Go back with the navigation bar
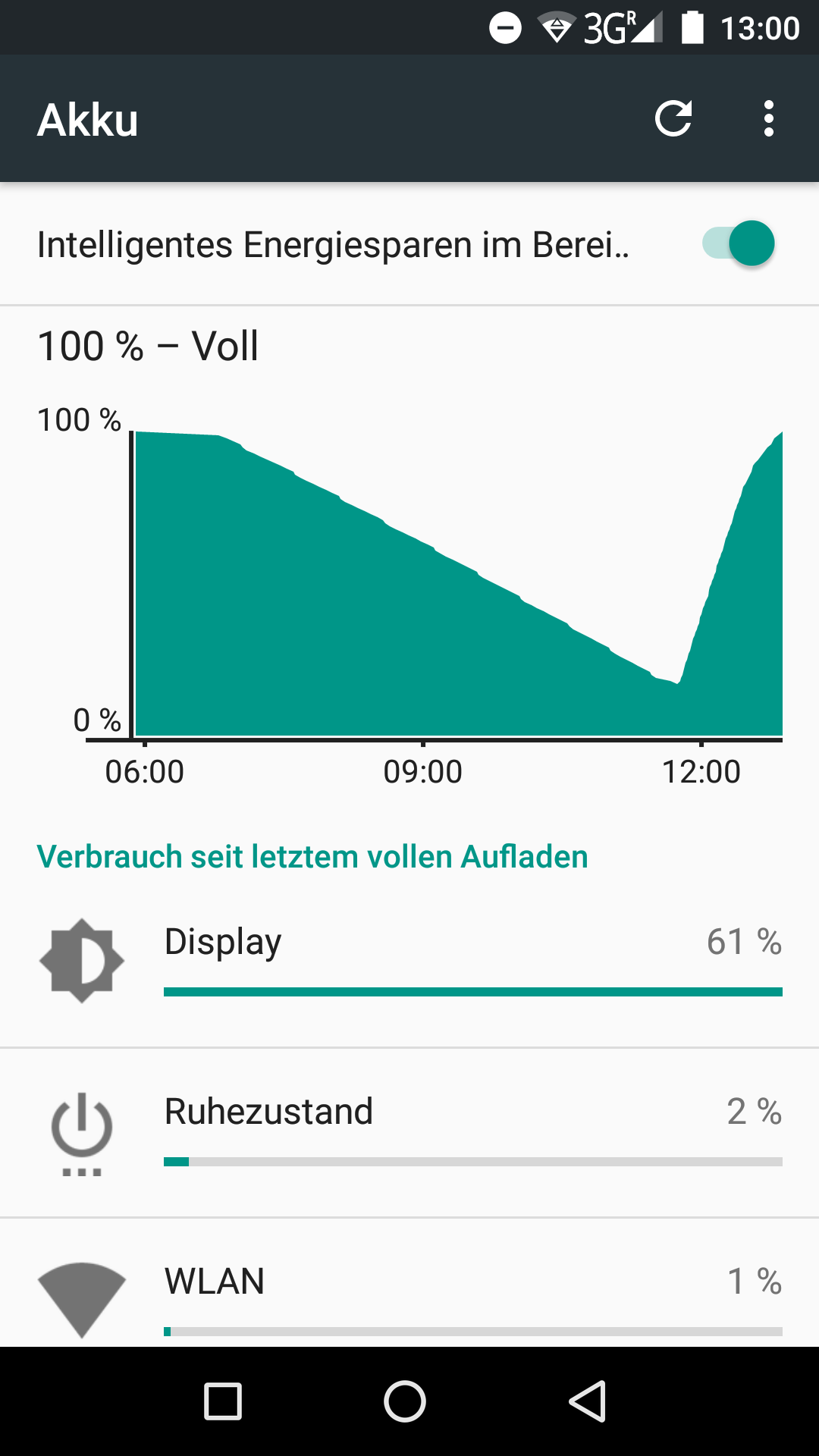819x1456 pixels. click(588, 1401)
